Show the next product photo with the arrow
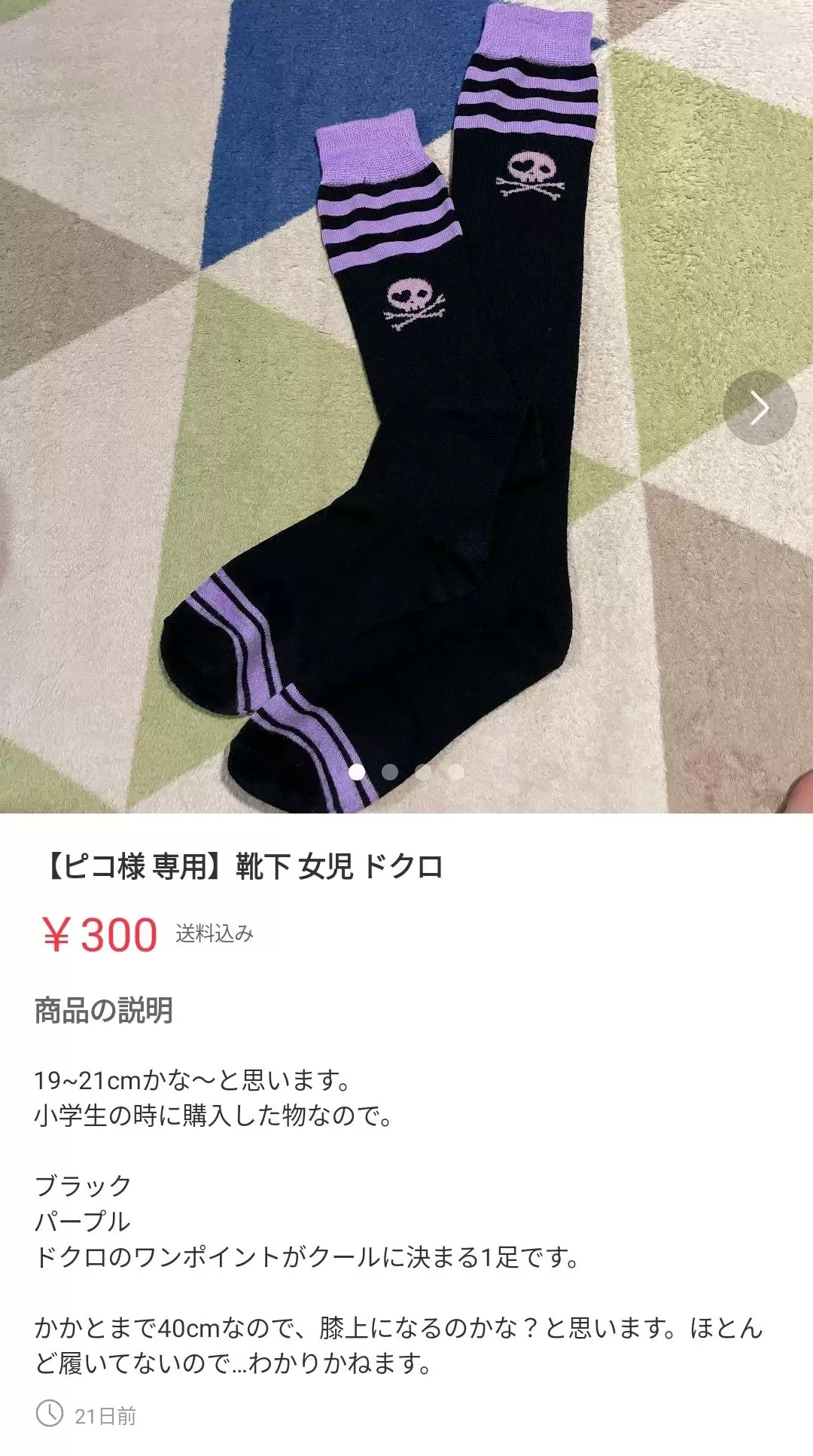The height and width of the screenshot is (1456, 813). tap(759, 408)
